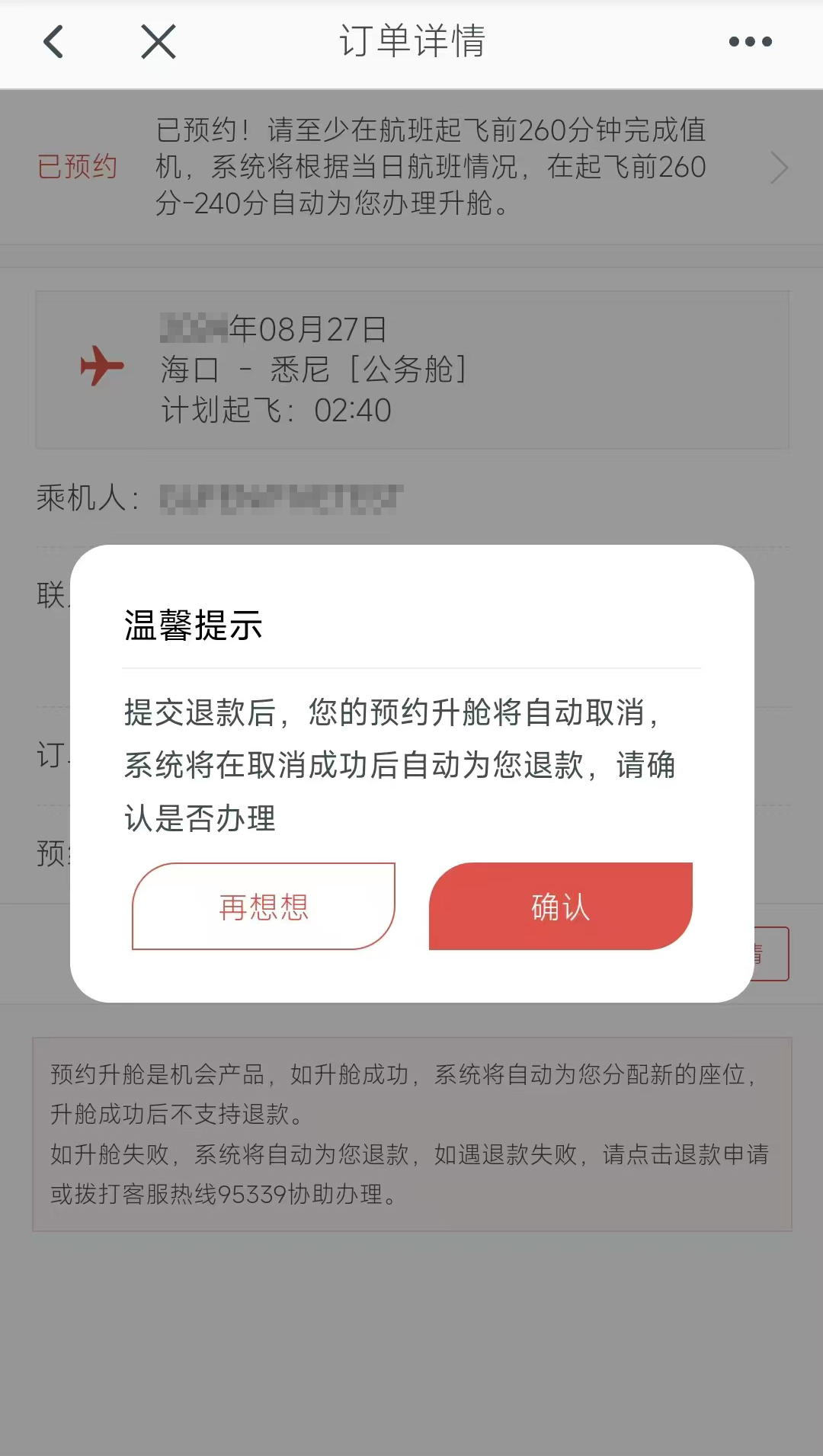The width and height of the screenshot is (823, 1456).
Task: Tap 再想想 to cancel the refund
Action: pos(264,907)
